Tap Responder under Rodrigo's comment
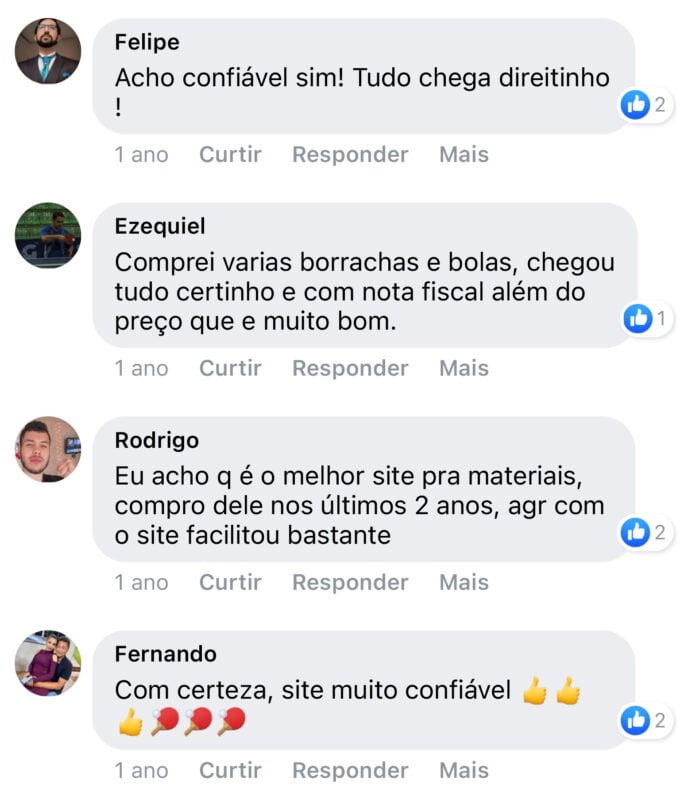This screenshot has width=692, height=800. (350, 582)
